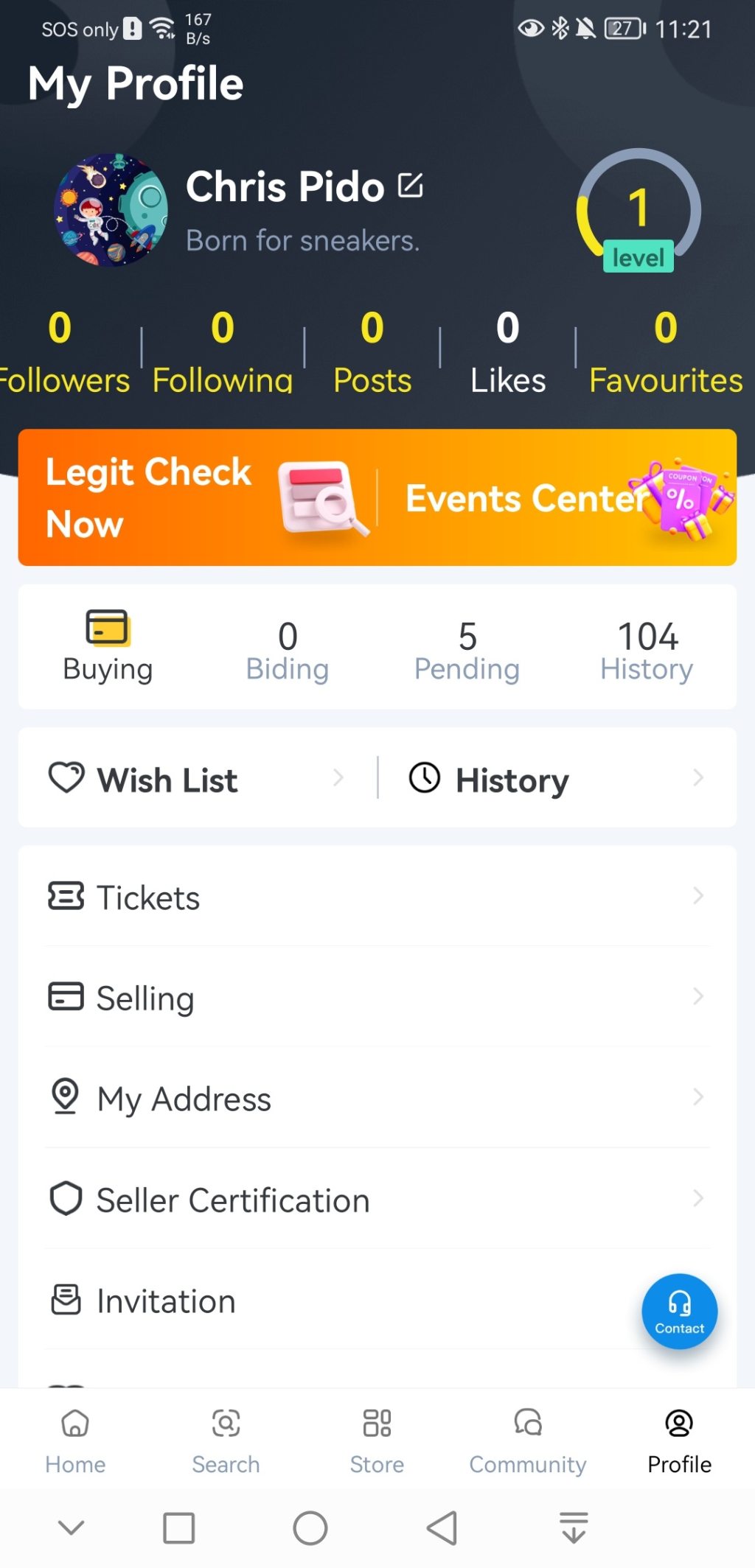Viewport: 755px width, 1568px height.
Task: View Biding orders
Action: pos(288,651)
